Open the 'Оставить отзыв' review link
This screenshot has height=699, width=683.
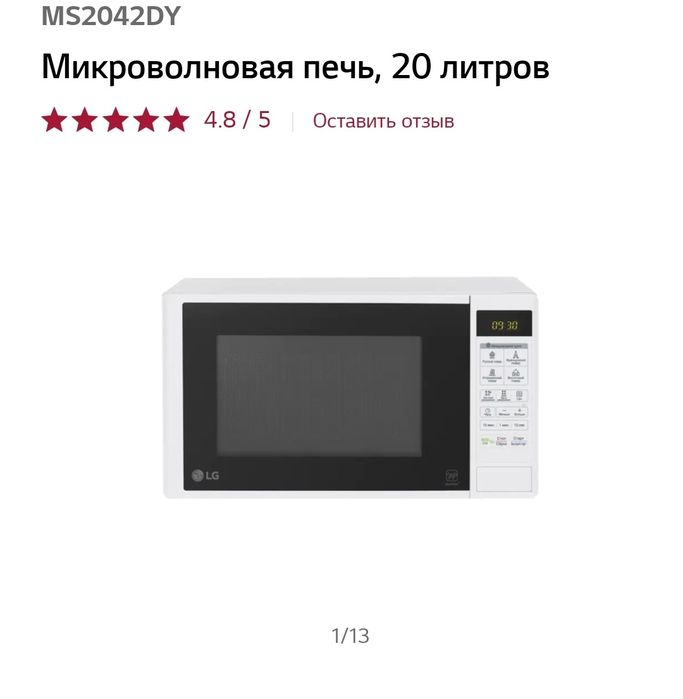383,121
